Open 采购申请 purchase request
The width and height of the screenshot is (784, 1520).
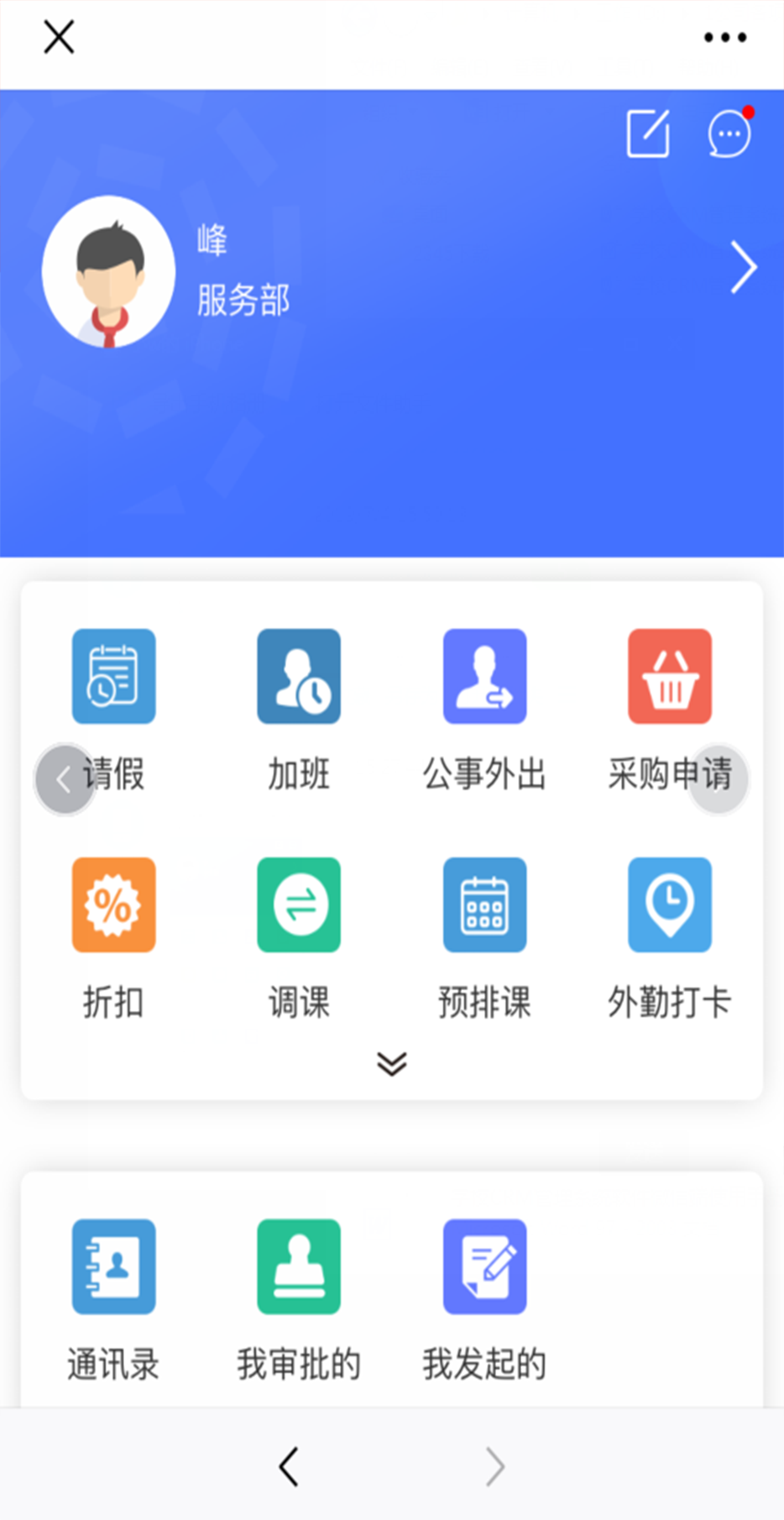tap(669, 677)
